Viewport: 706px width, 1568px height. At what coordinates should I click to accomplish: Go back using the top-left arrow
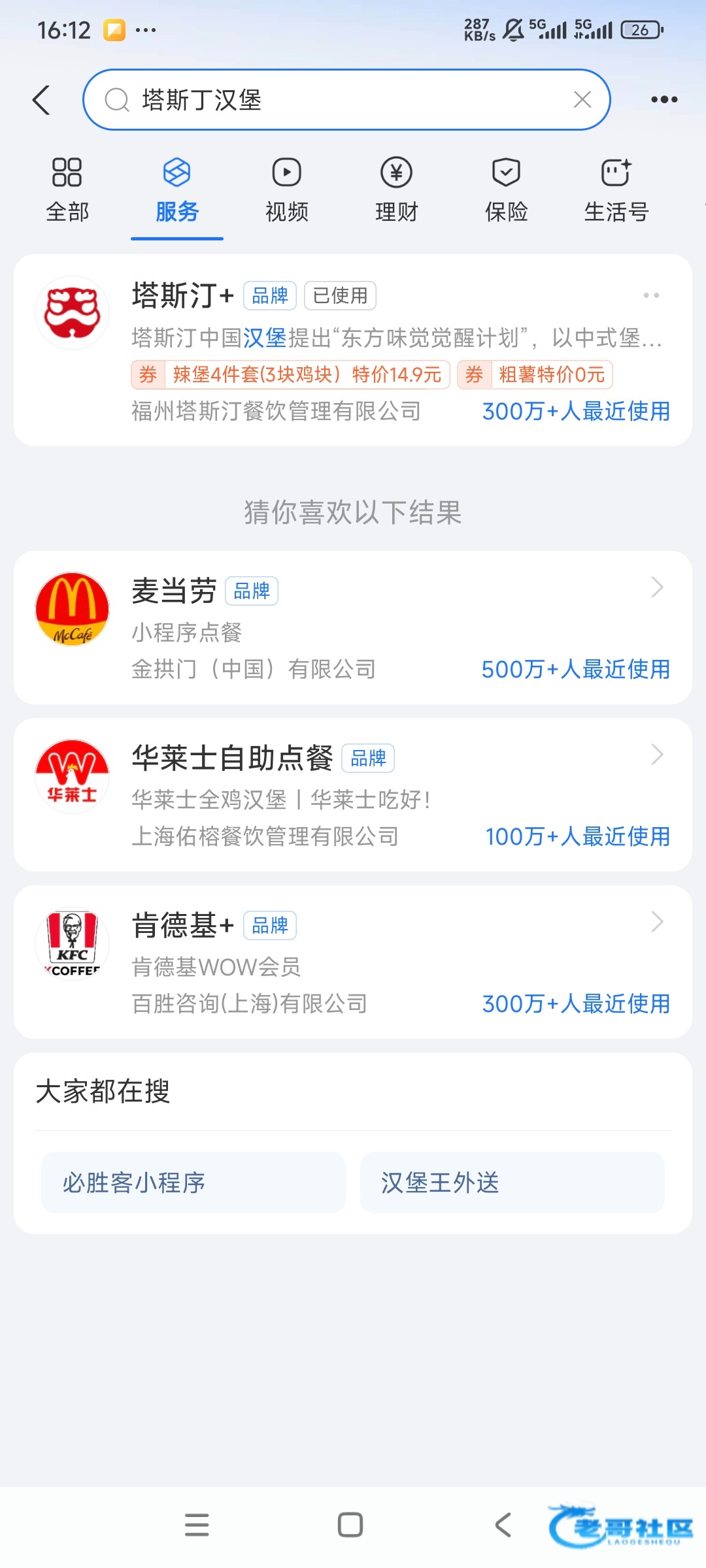click(x=41, y=100)
